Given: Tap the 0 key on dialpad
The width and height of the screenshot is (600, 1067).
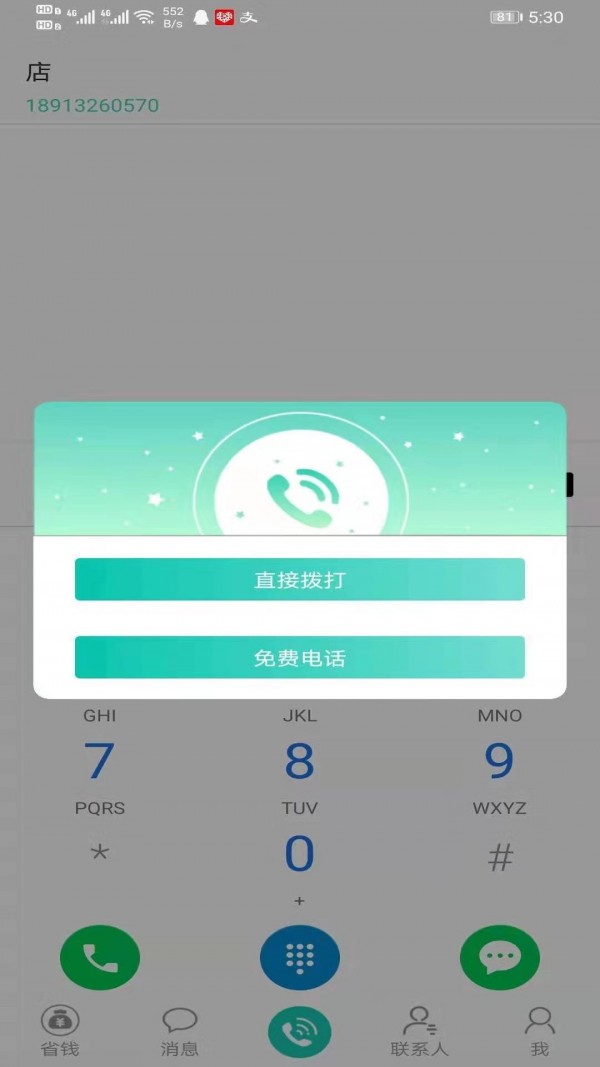Looking at the screenshot, I should (299, 854).
